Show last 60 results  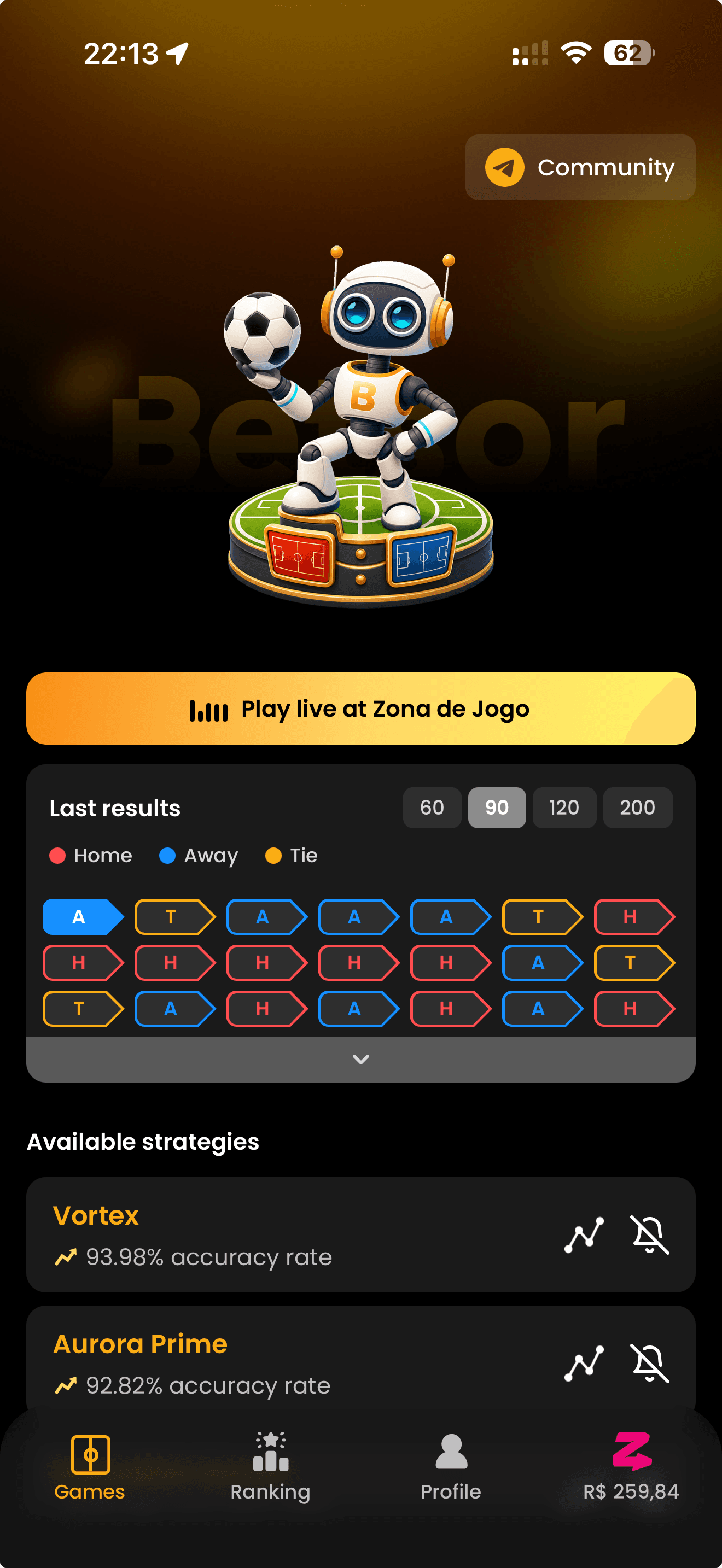[432, 808]
